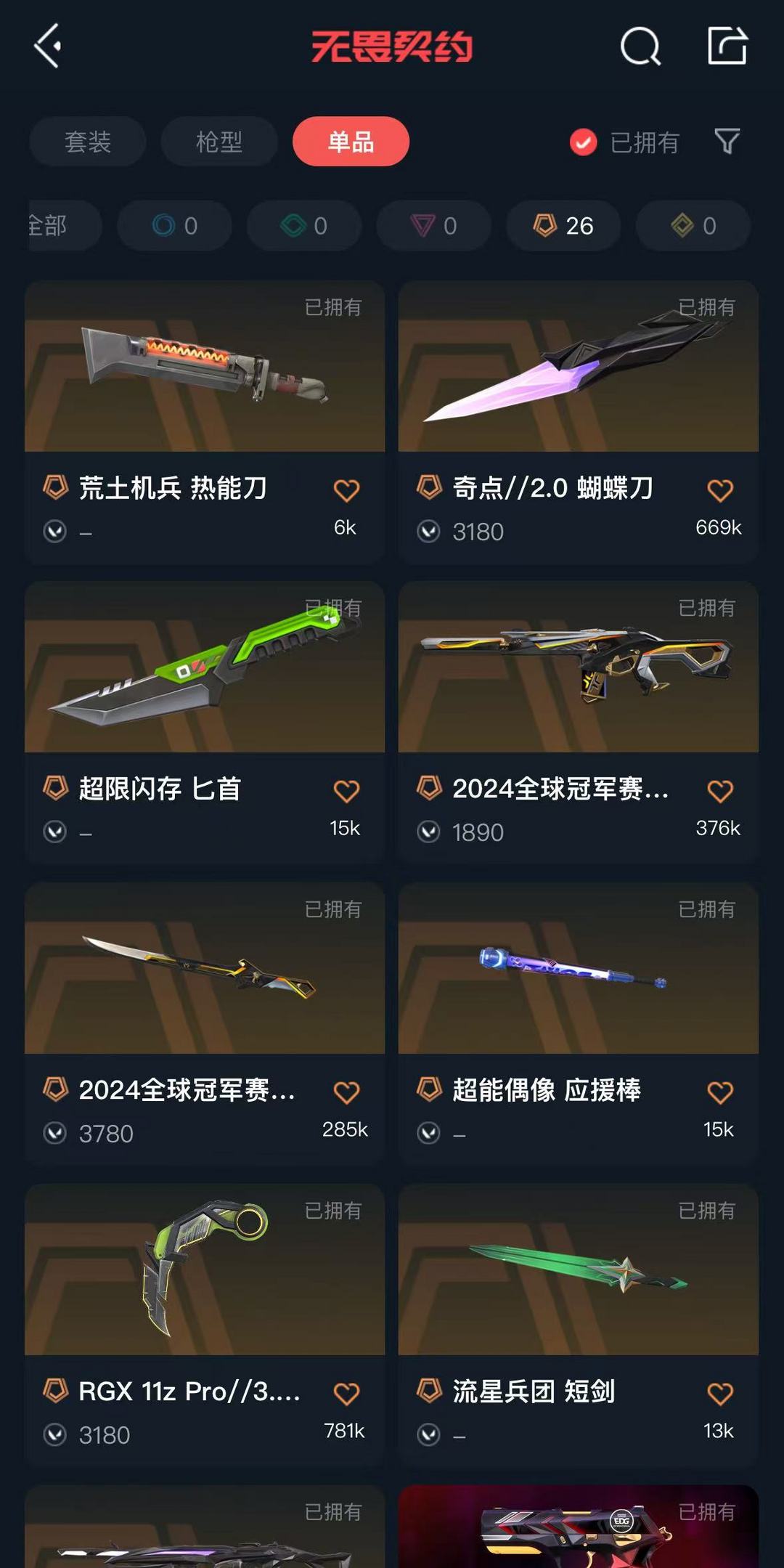Open the 流星兵团 短剑 skin card
The image size is (784, 1568).
(579, 1325)
